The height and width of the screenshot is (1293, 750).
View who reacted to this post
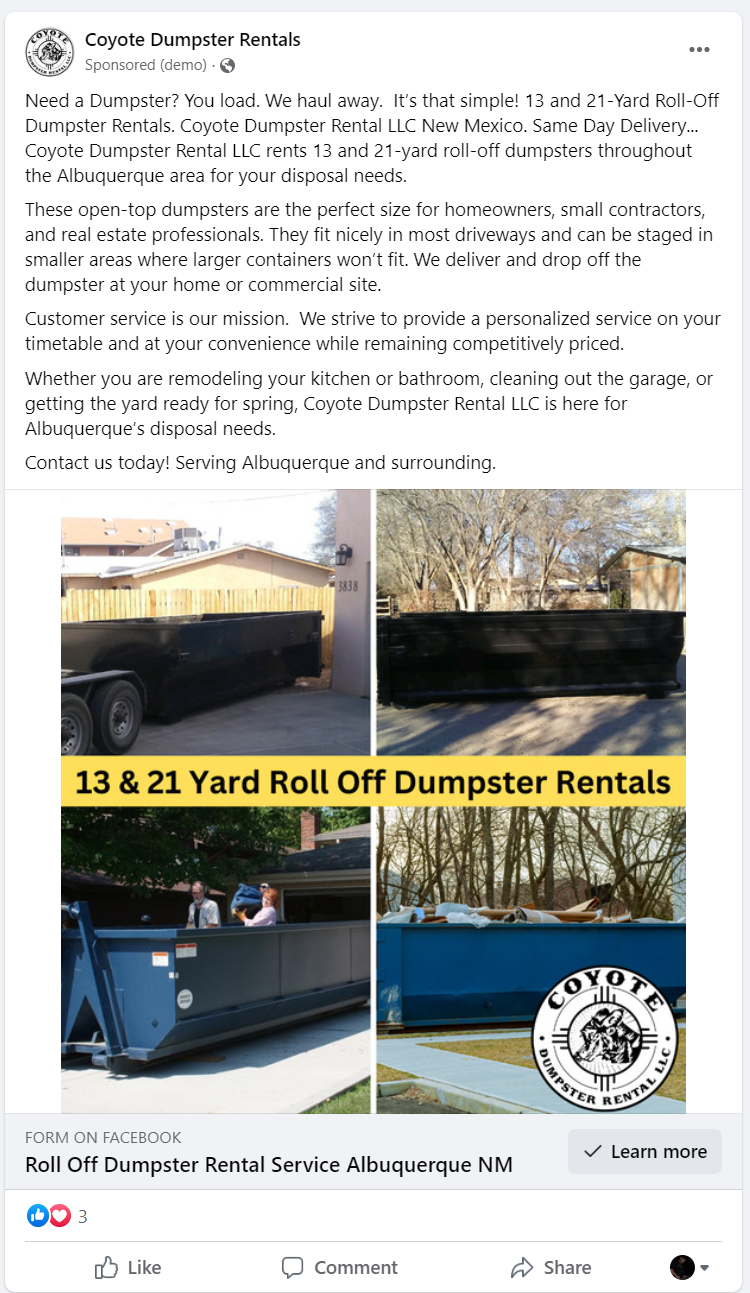point(58,1216)
